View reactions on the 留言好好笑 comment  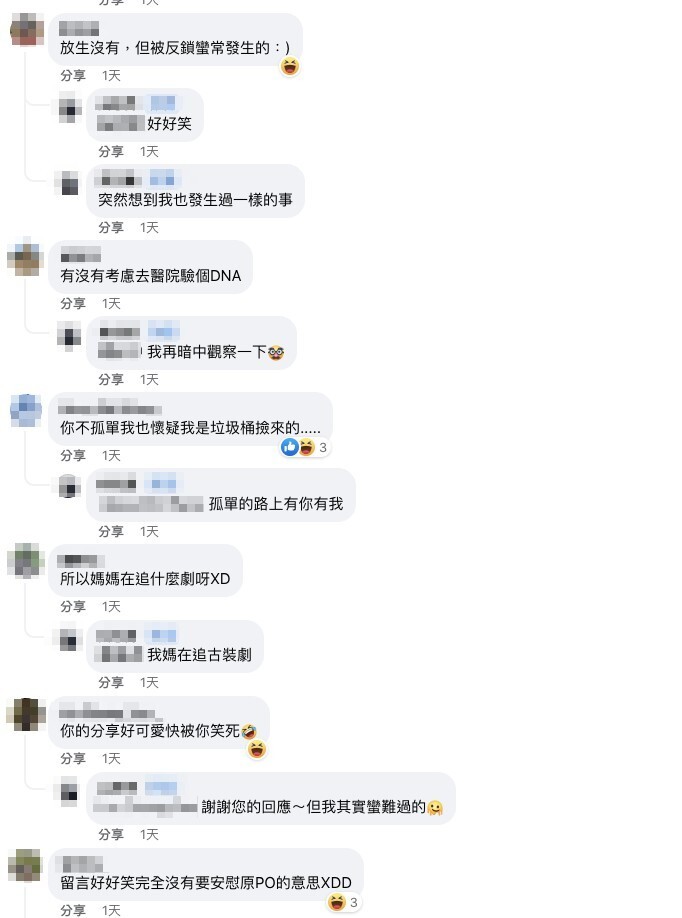pos(343,902)
